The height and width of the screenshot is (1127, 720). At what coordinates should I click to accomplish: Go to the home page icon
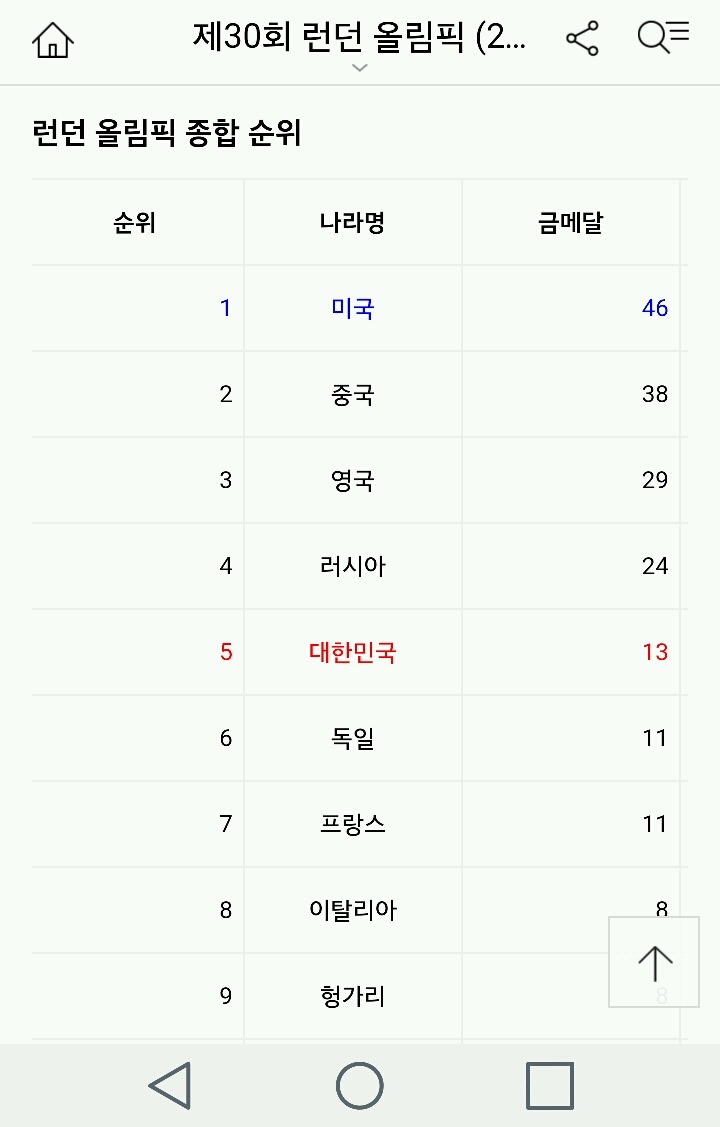52,40
